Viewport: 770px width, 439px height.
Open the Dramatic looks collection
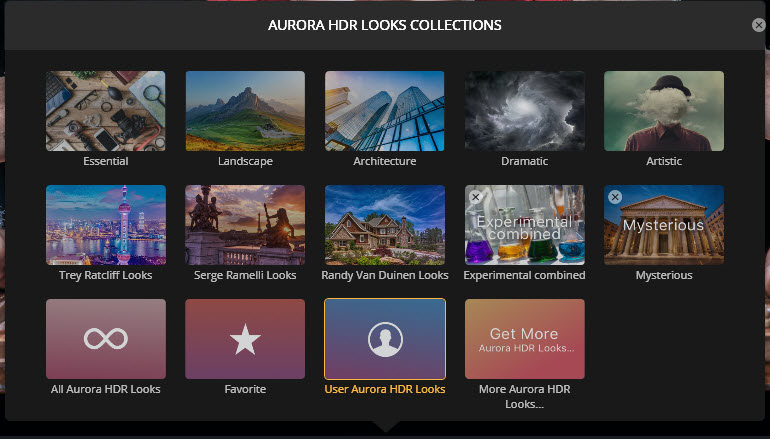point(524,111)
